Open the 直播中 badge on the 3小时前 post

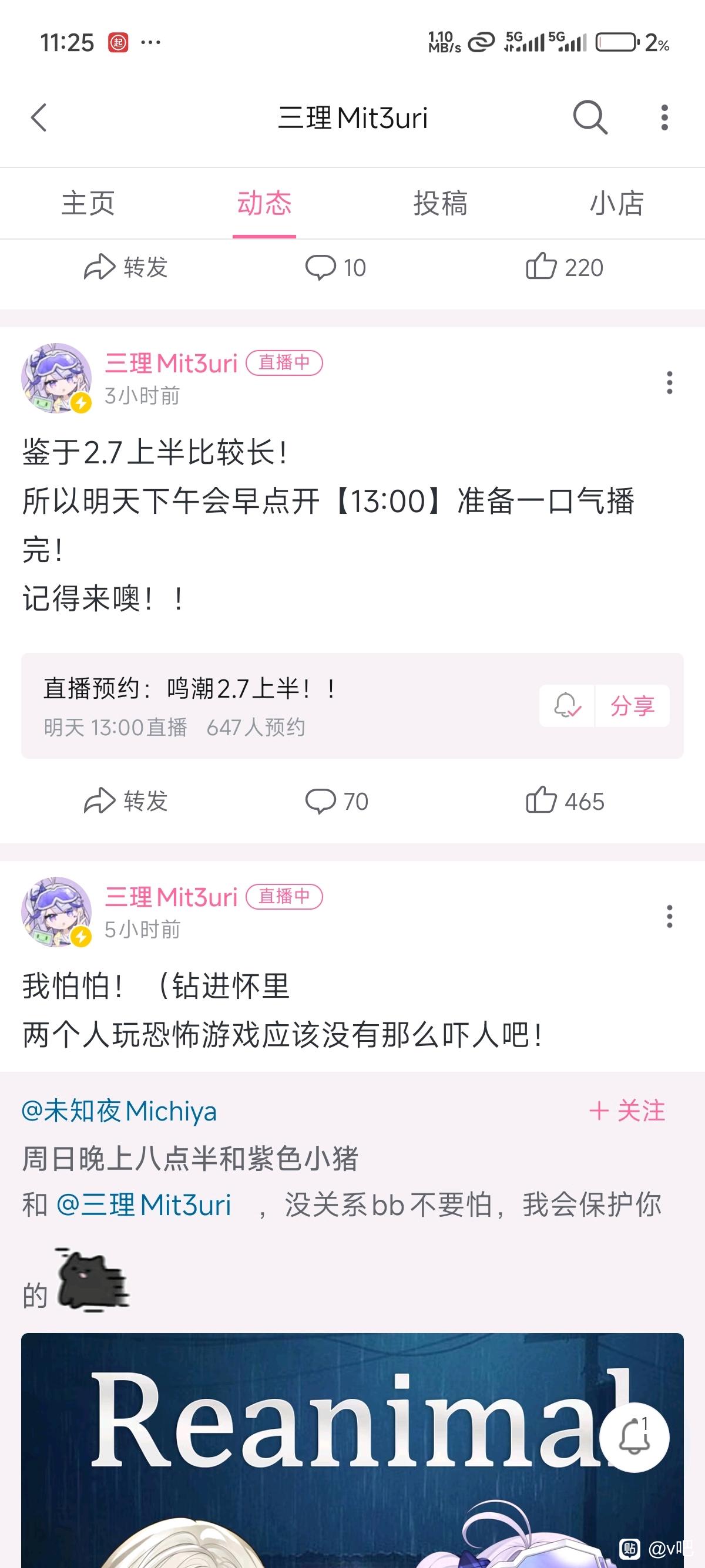tap(284, 363)
